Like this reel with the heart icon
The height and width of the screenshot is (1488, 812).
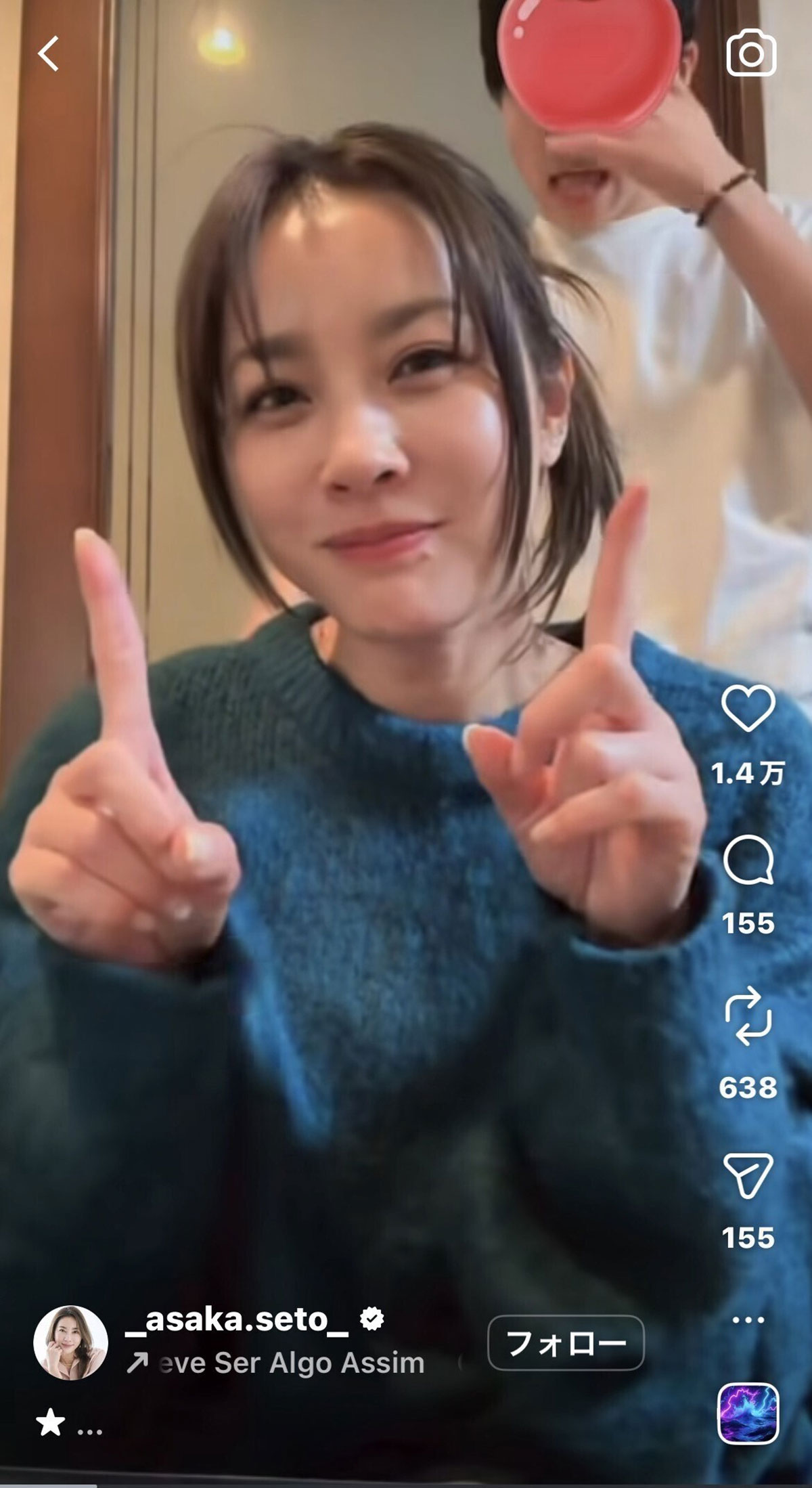point(748,708)
